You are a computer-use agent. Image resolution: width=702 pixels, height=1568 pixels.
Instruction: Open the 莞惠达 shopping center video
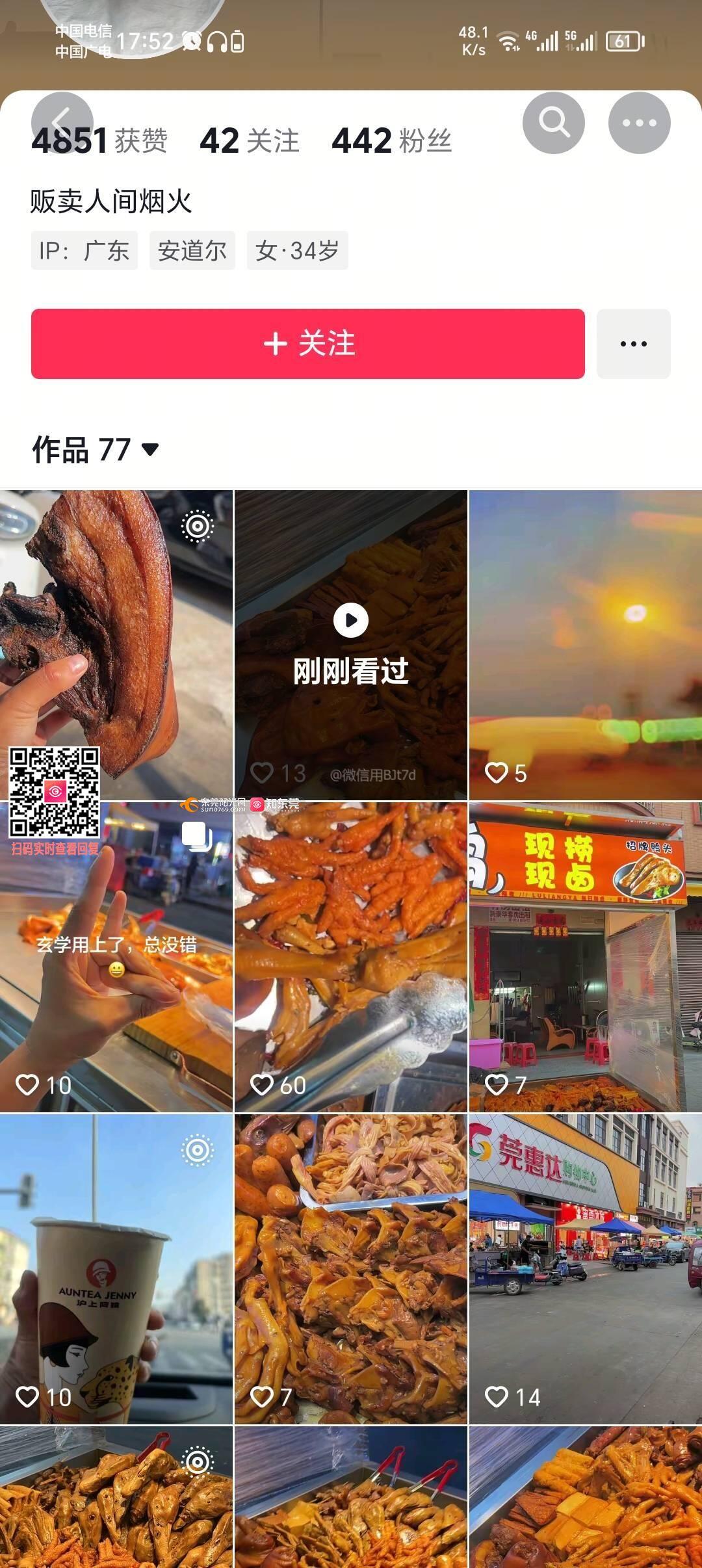click(x=585, y=1268)
